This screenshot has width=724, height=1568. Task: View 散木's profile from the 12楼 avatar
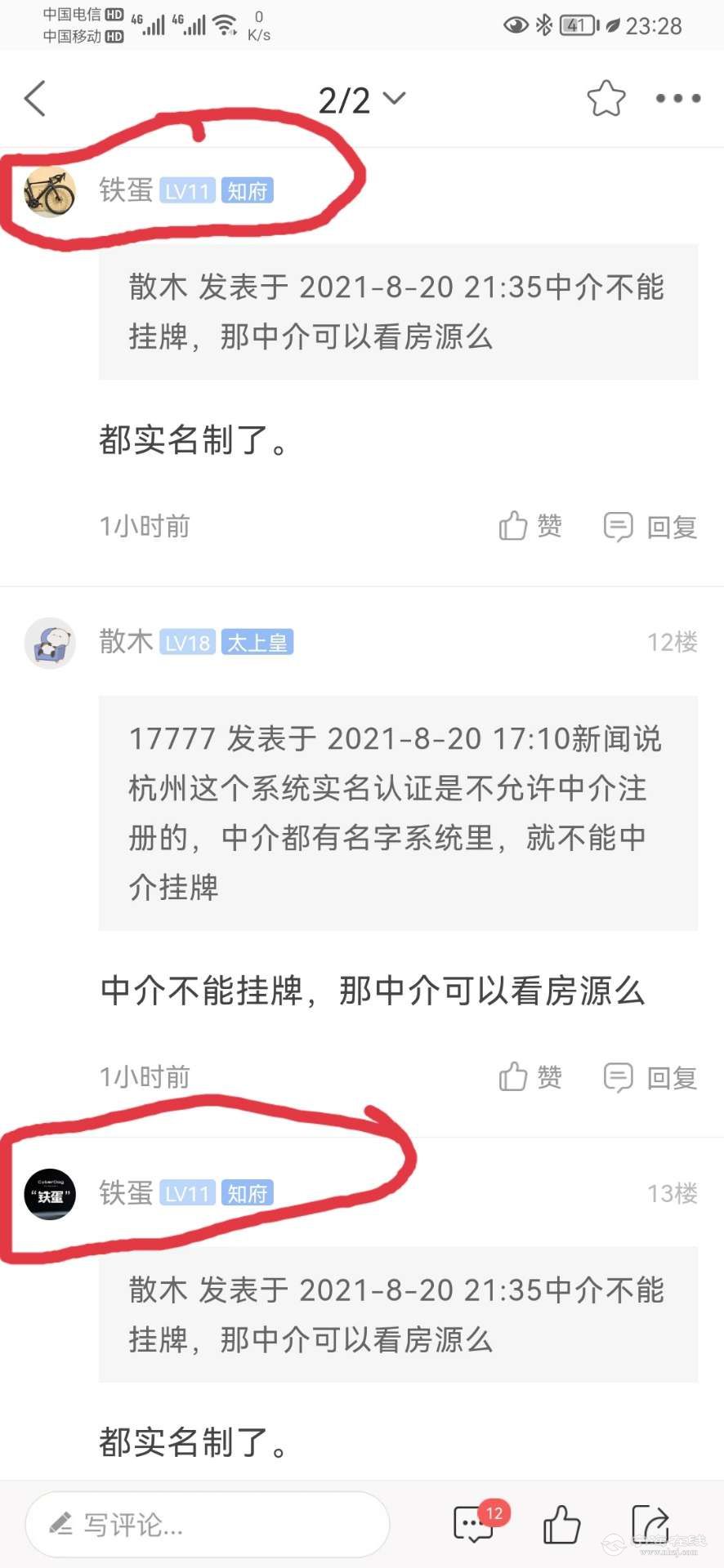tap(50, 643)
